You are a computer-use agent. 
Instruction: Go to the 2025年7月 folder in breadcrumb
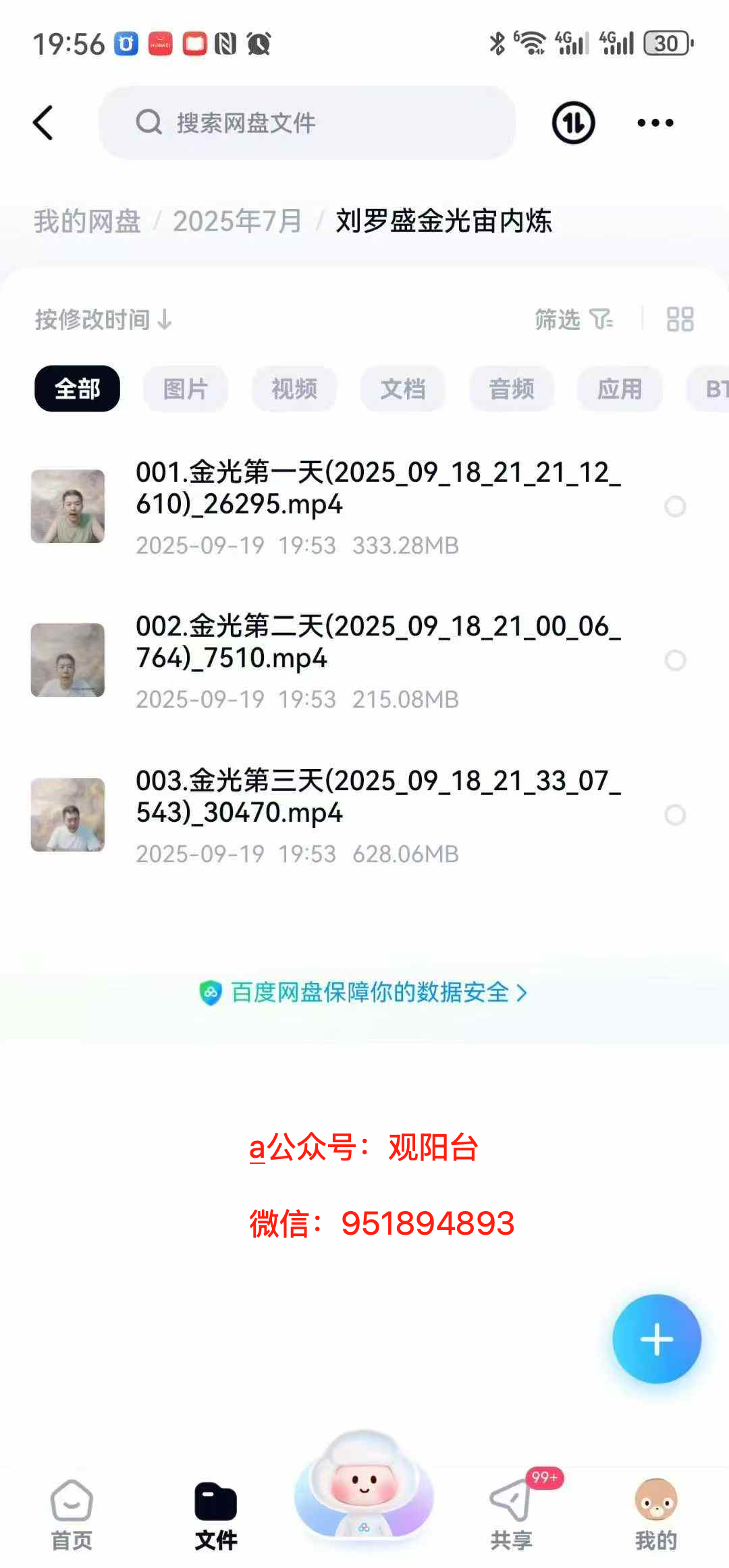[x=237, y=221]
